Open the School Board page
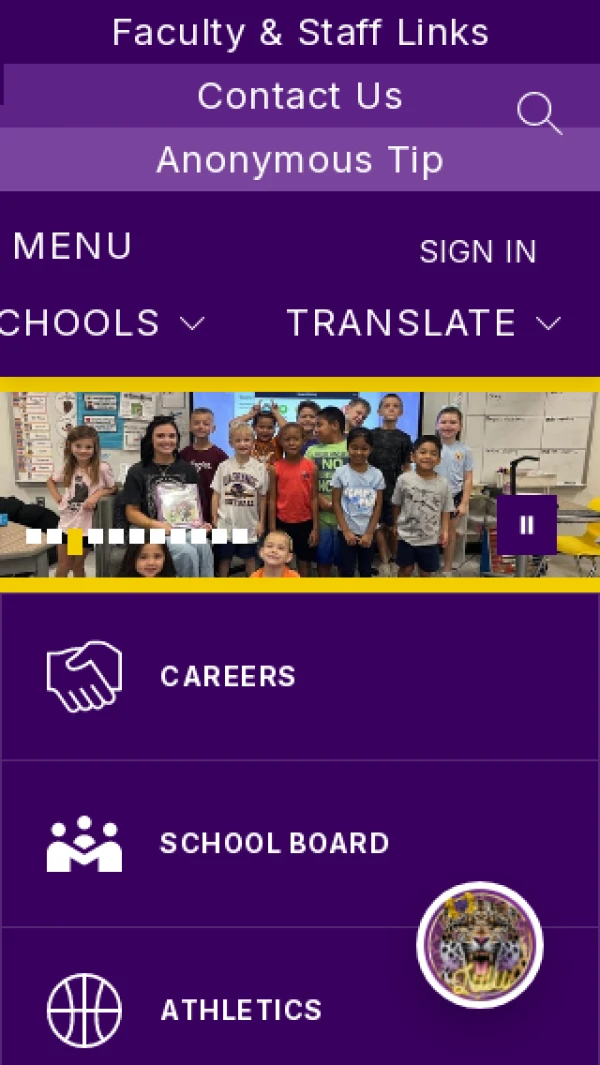Image resolution: width=600 pixels, height=1065 pixels. (274, 843)
